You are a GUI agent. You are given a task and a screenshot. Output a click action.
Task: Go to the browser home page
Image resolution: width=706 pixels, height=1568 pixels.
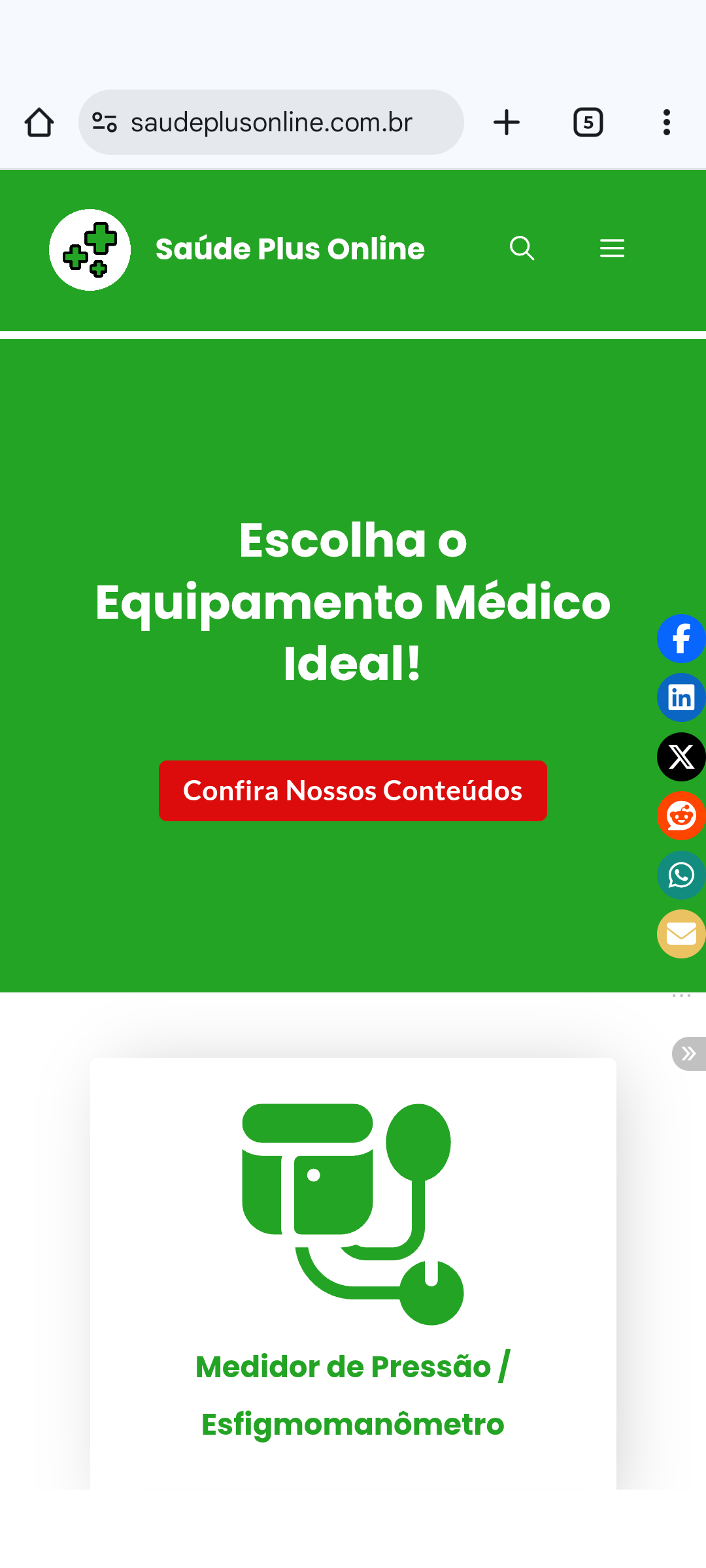tap(39, 122)
